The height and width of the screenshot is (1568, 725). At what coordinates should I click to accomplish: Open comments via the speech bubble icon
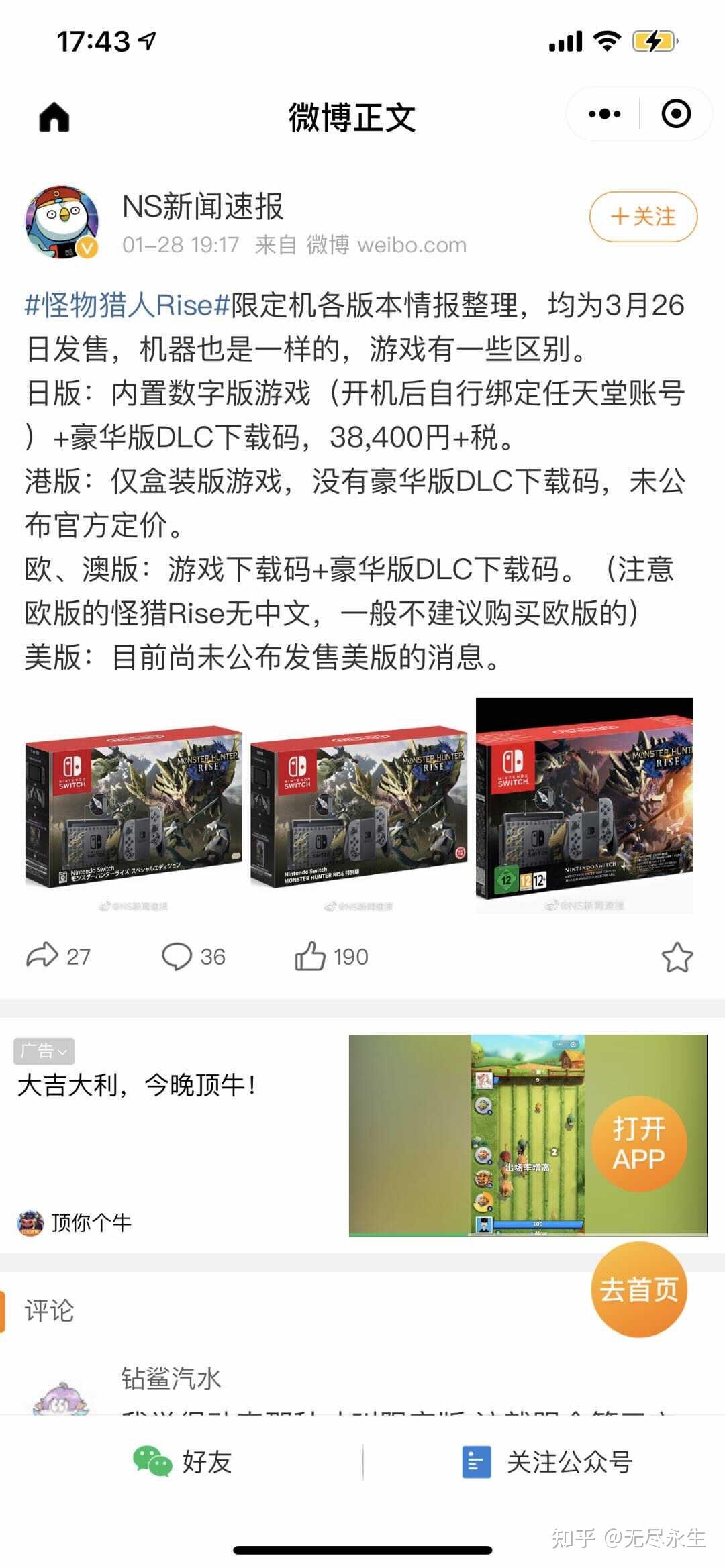[x=179, y=957]
